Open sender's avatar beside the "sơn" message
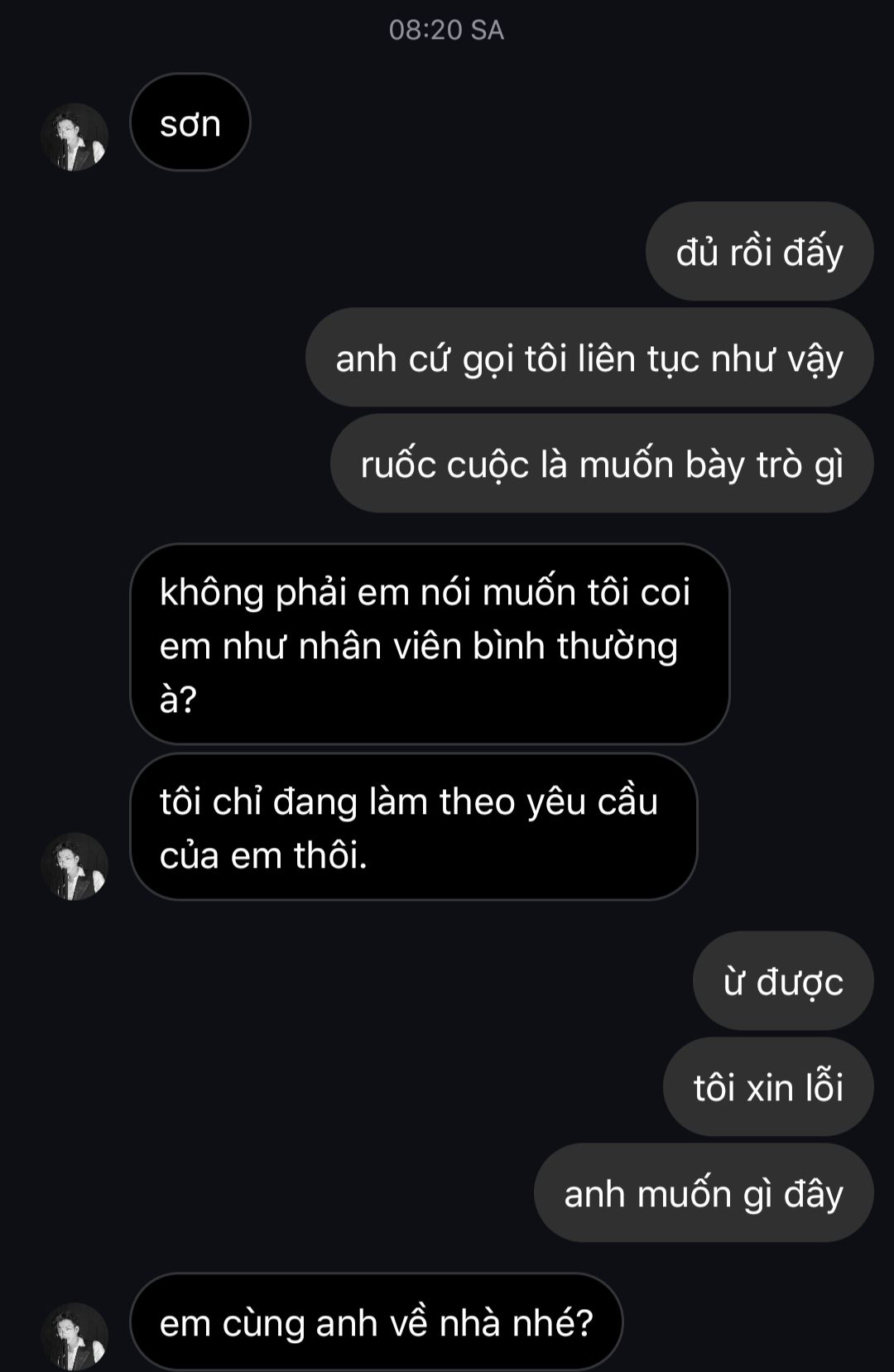Screen dimensions: 894x1372 (74, 137)
